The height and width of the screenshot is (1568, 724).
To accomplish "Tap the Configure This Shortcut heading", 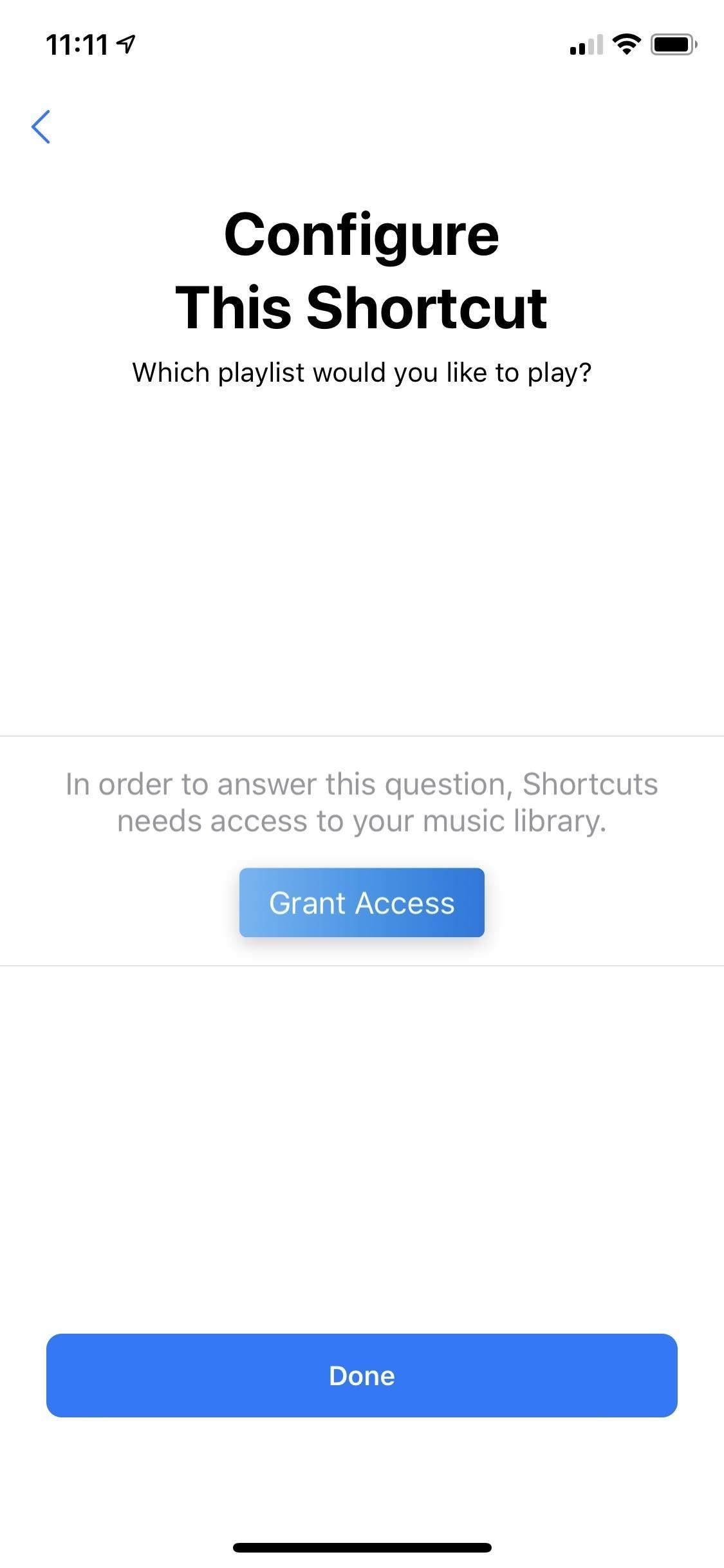I will tap(362, 270).
